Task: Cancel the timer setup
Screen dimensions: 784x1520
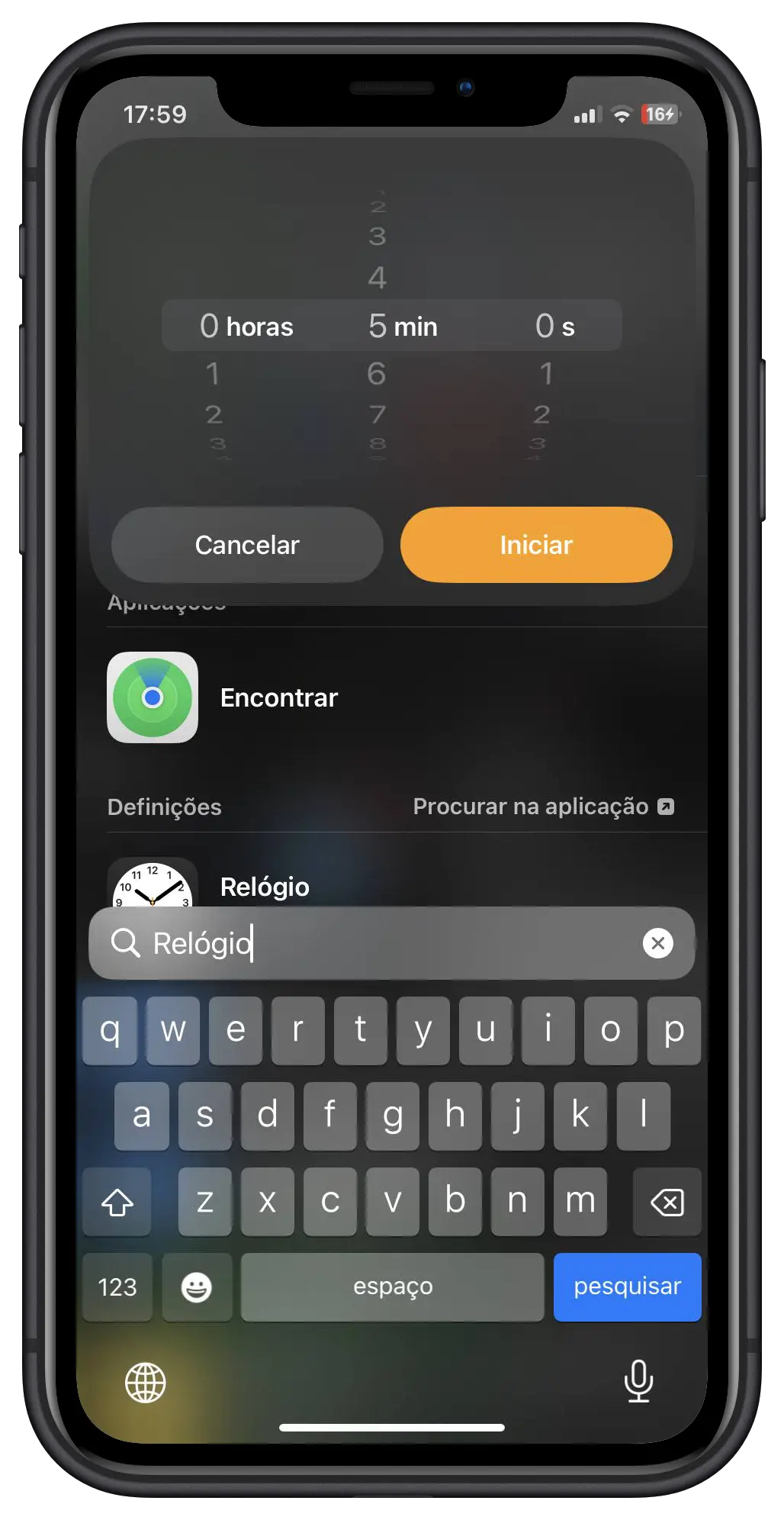Action: pos(247,545)
